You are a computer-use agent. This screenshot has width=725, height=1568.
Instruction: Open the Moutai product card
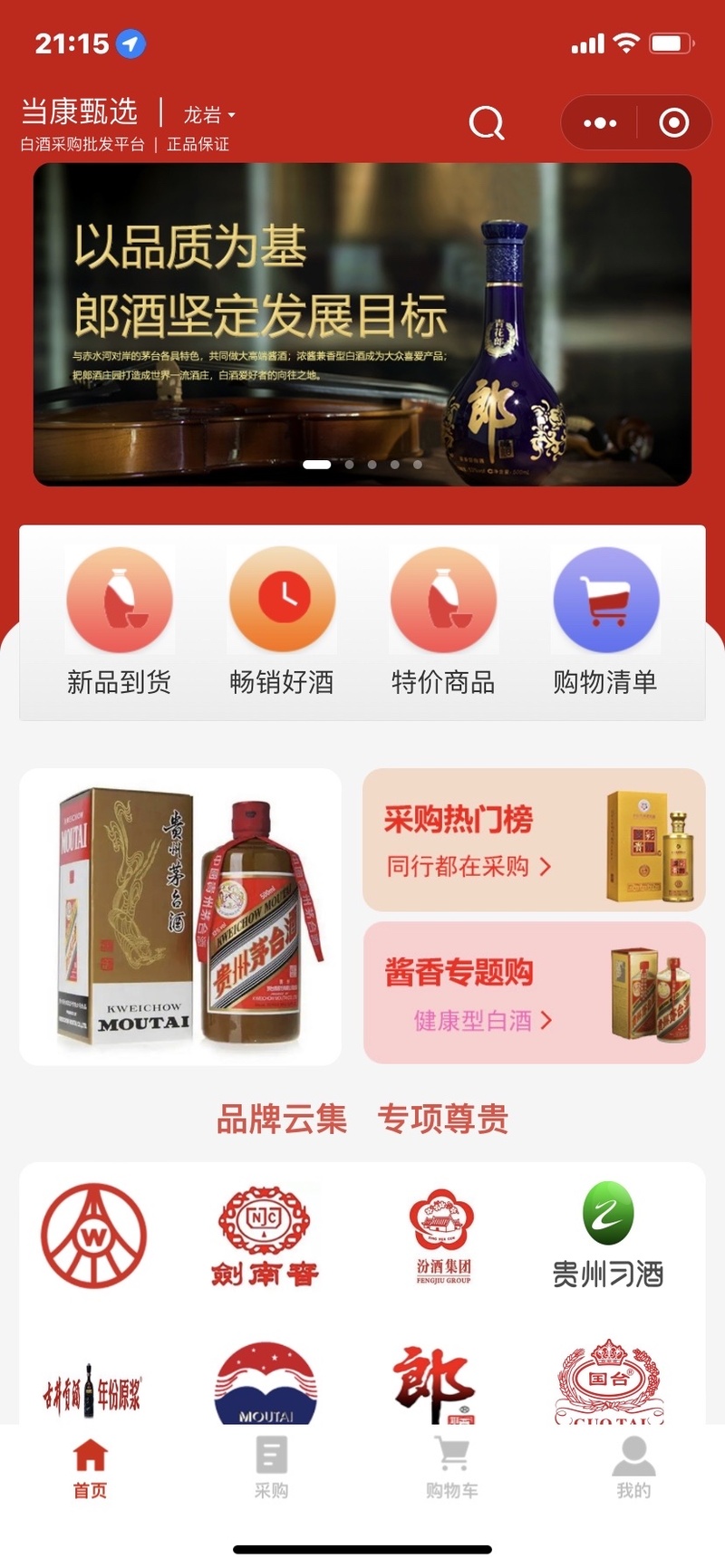180,917
